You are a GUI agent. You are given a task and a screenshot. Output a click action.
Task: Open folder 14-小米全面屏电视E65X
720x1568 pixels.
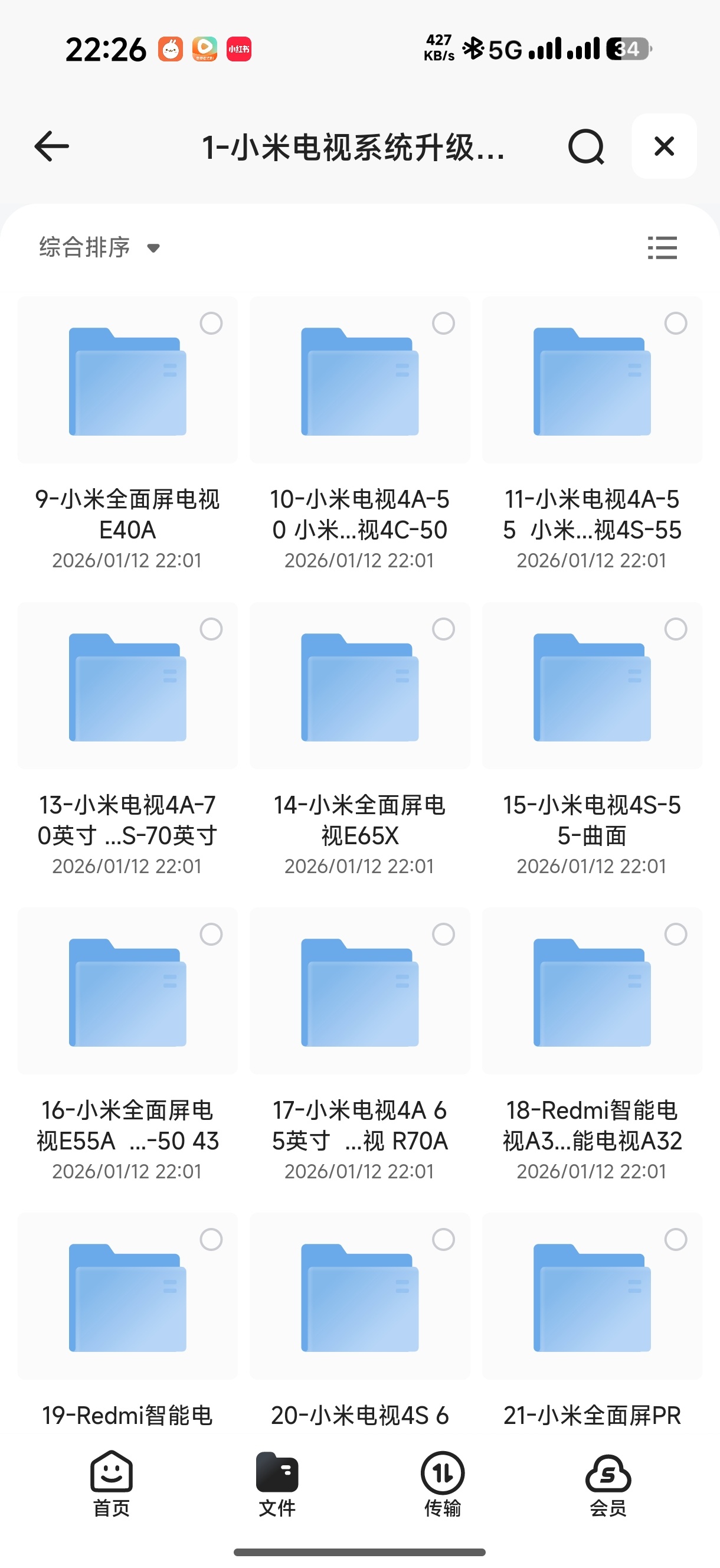pyautogui.click(x=359, y=687)
